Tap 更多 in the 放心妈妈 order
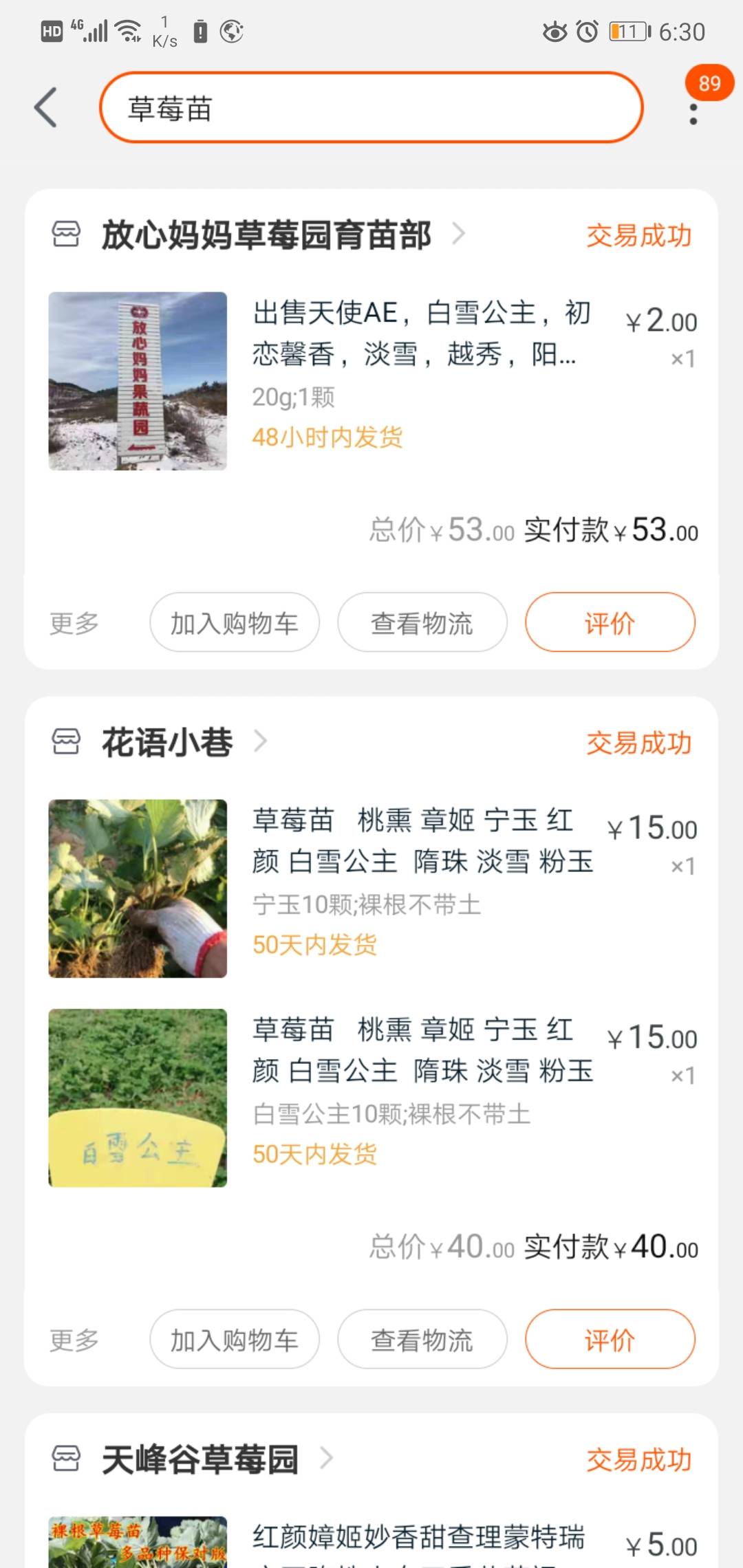Screen dimensions: 743x1568 pyautogui.click(x=74, y=623)
